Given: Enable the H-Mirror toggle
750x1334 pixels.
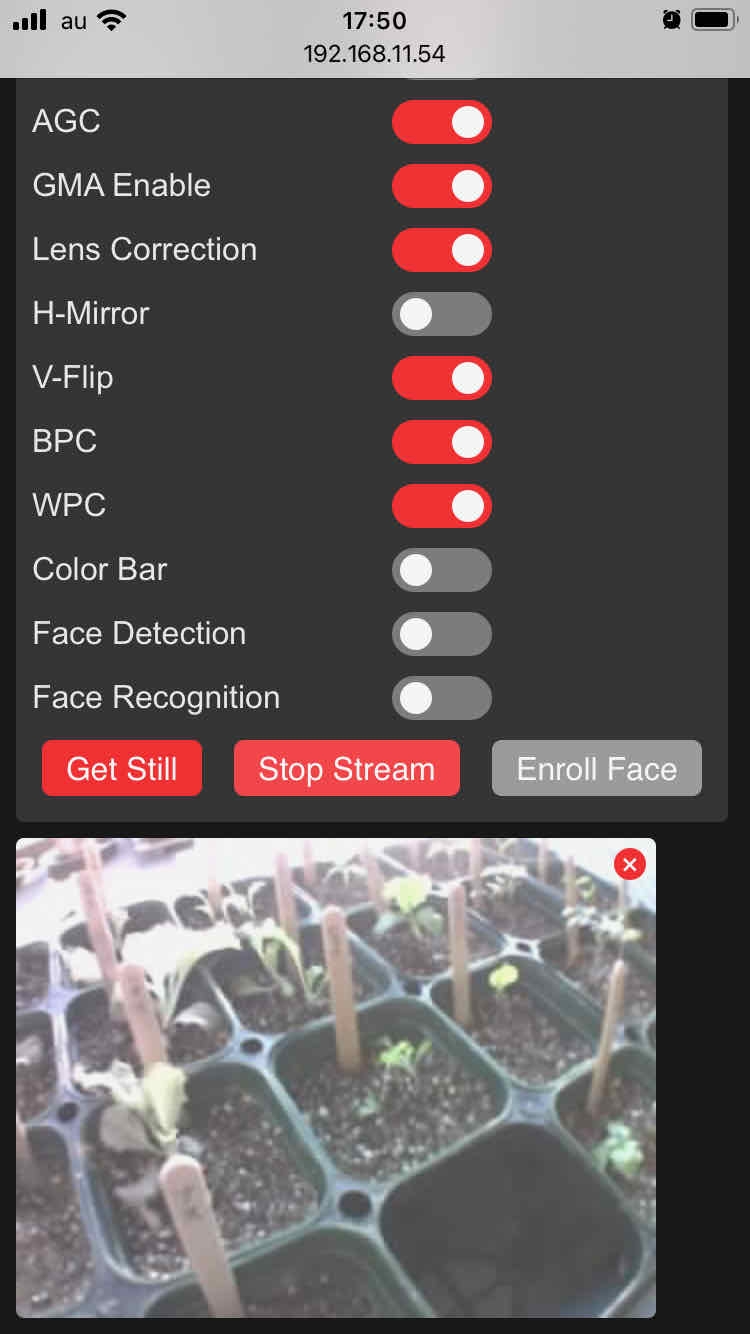Looking at the screenshot, I should pyautogui.click(x=441, y=314).
